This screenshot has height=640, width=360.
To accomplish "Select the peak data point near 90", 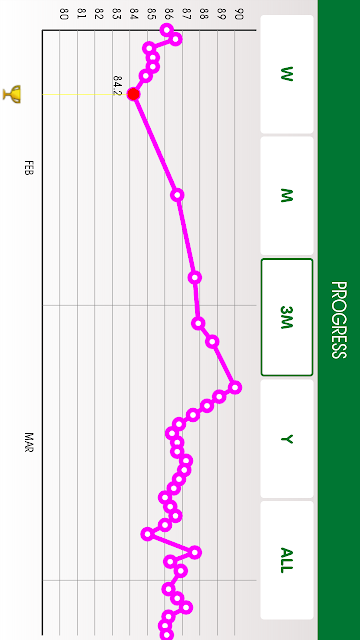I will pyautogui.click(x=235, y=387).
